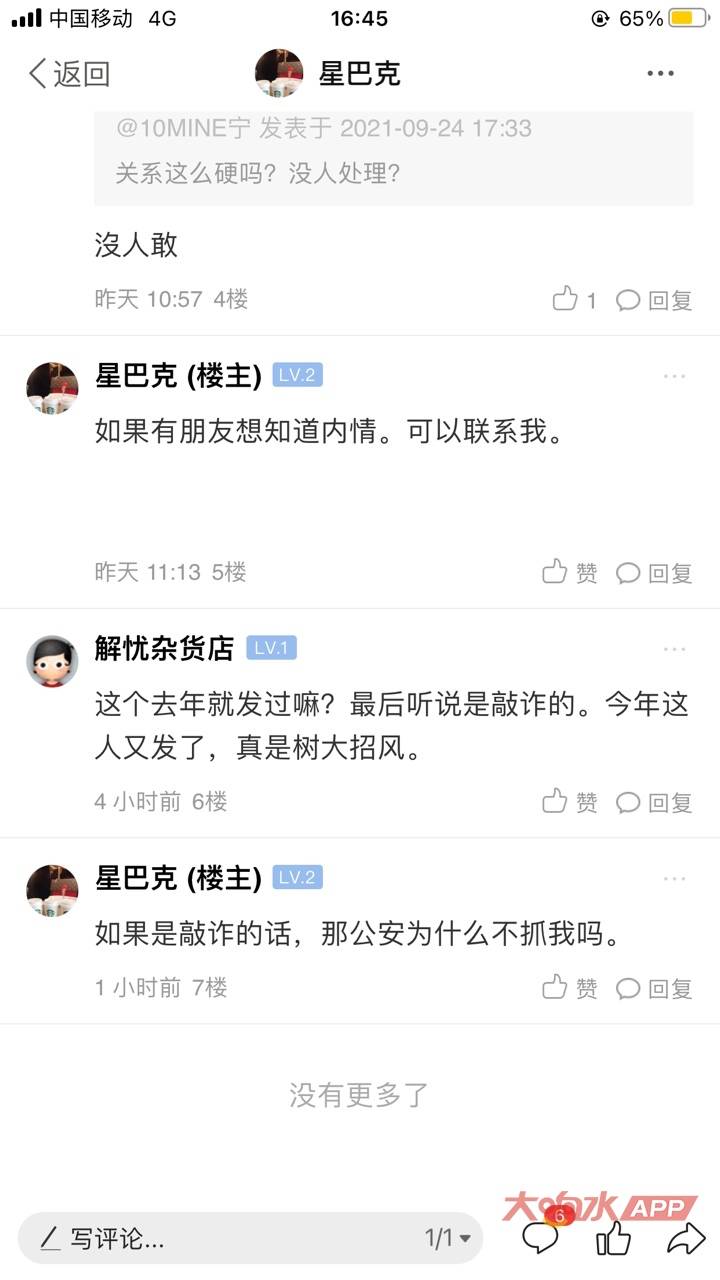The height and width of the screenshot is (1280, 720).
Task: Open more options on the 7楼 comment
Action: 674,878
